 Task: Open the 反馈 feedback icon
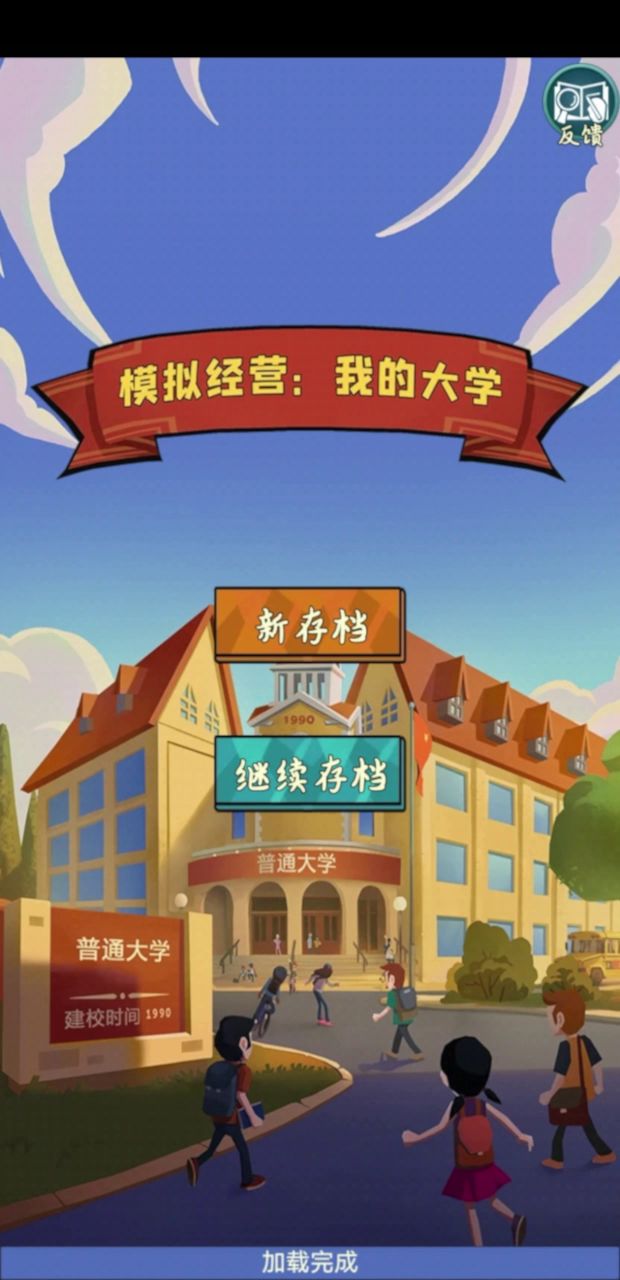point(580,104)
